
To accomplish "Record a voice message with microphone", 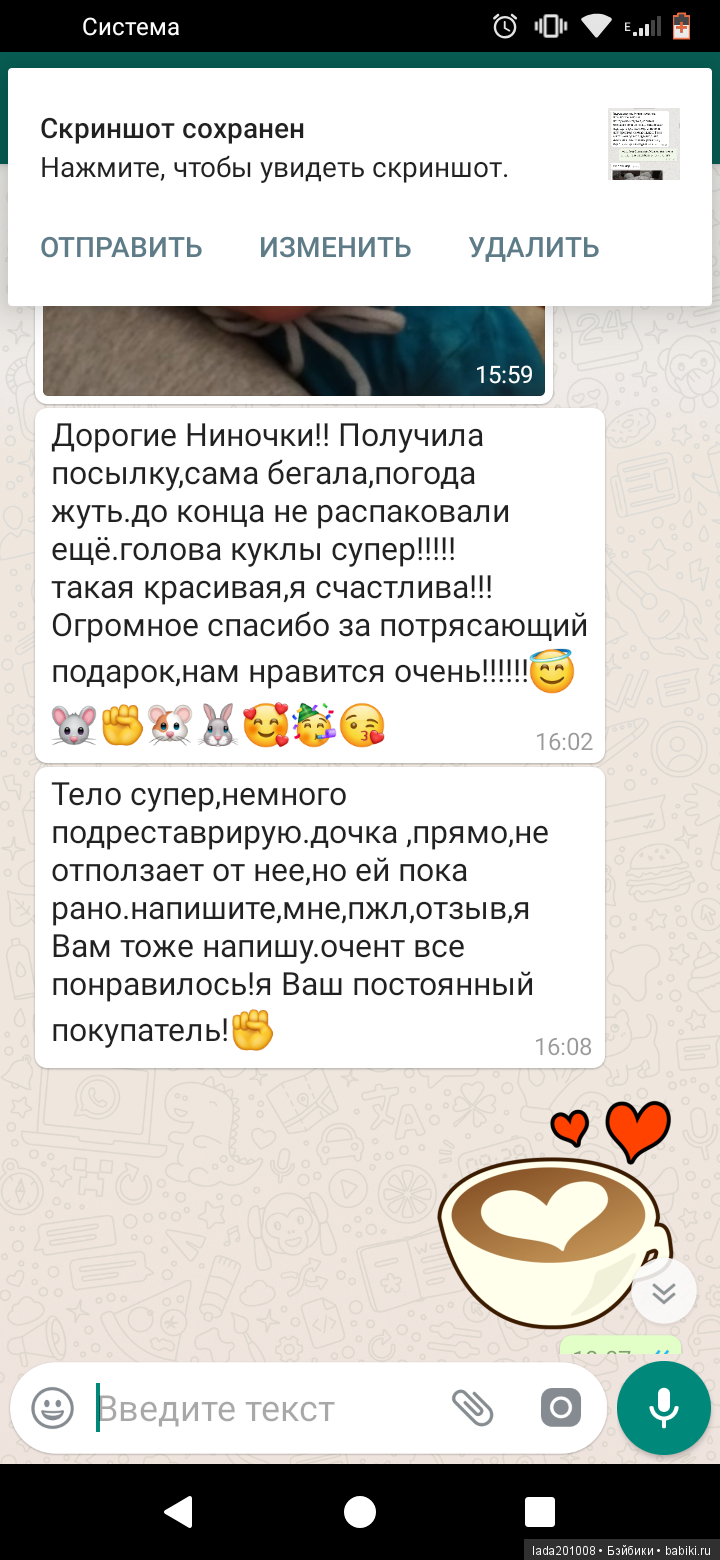I will (x=663, y=1409).
